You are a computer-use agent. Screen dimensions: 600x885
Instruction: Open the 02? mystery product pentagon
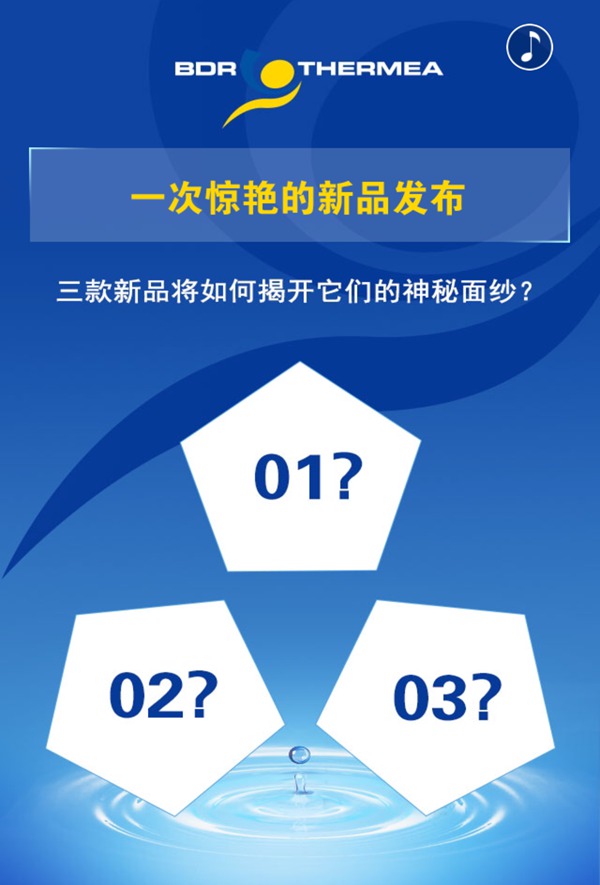point(163,697)
